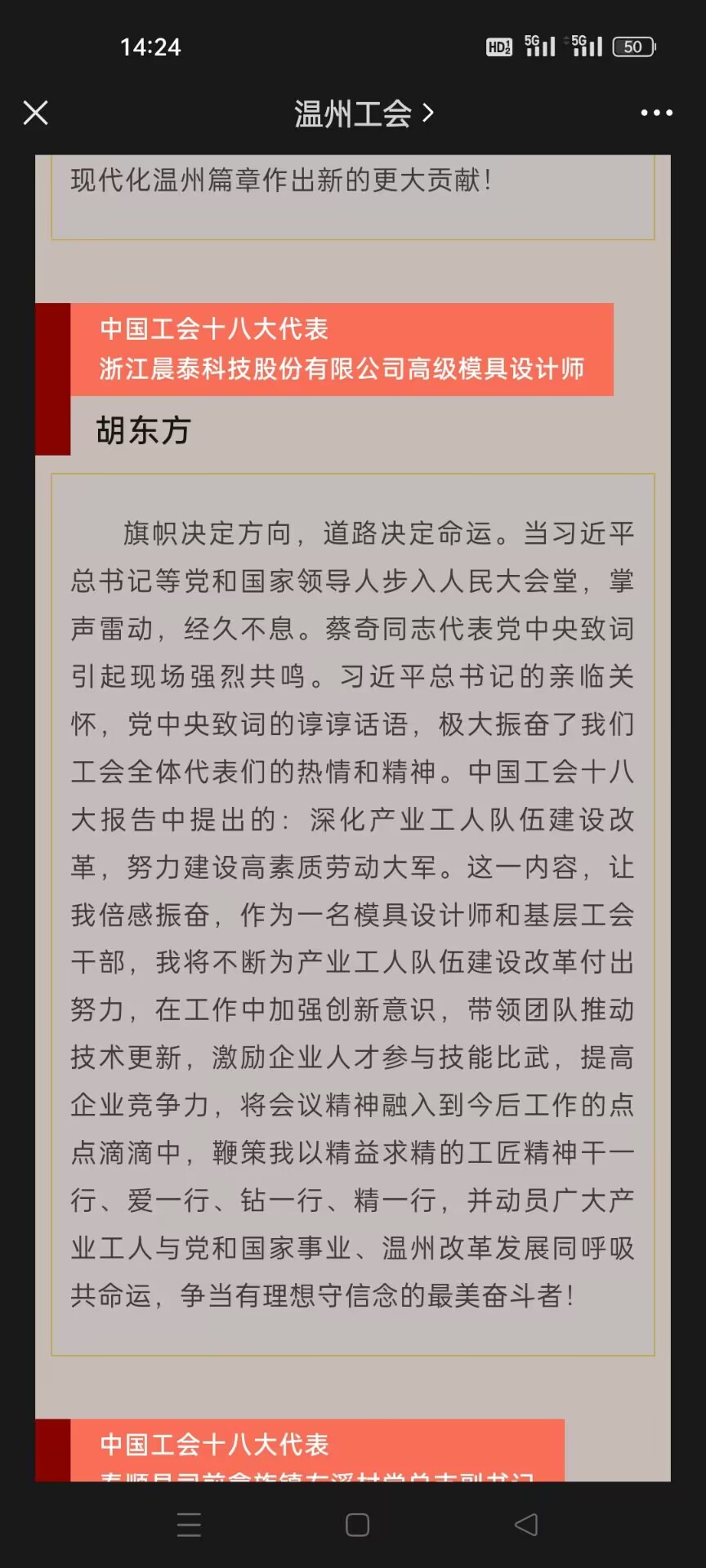Tap the system back button

point(526,1525)
